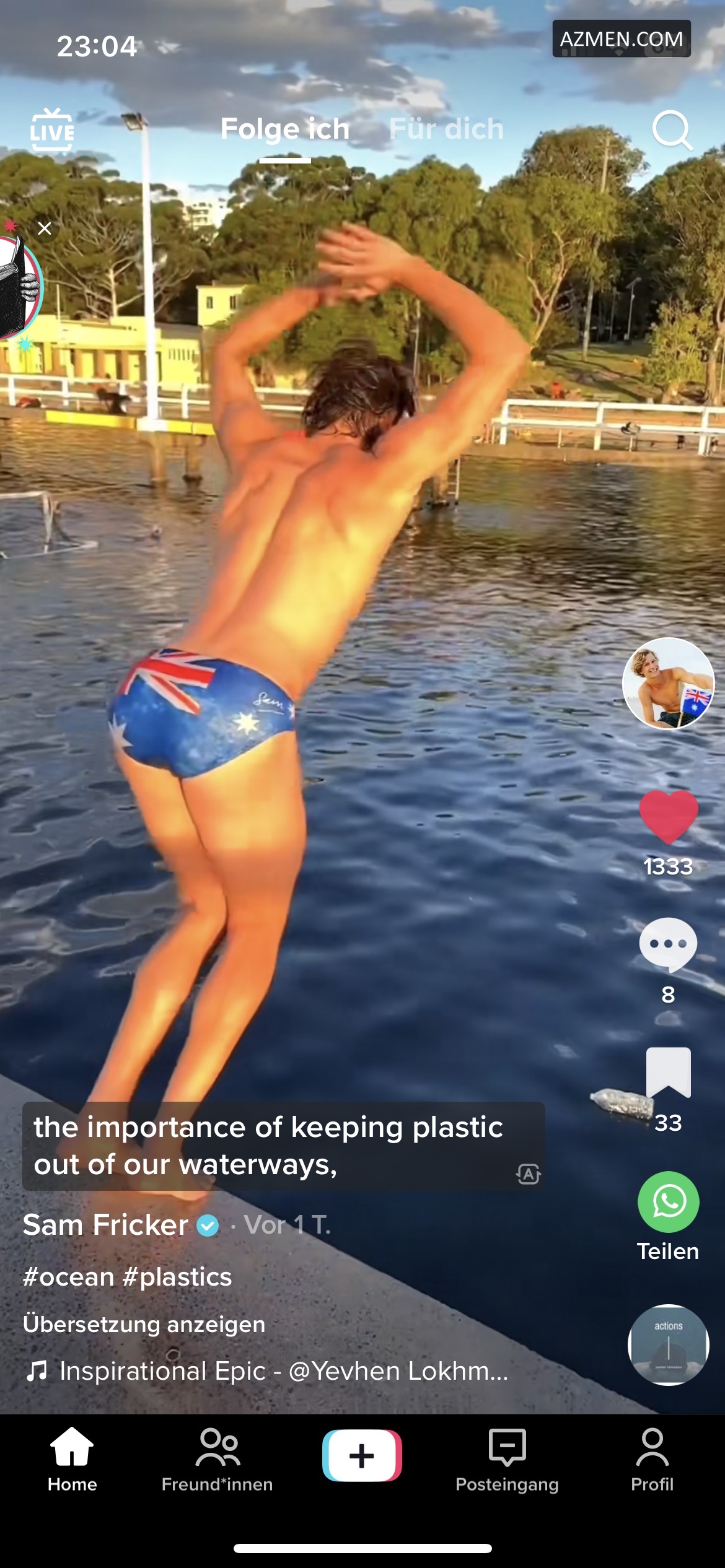Create a new video with plus button
Image resolution: width=725 pixels, height=1568 pixels.
[x=362, y=1455]
